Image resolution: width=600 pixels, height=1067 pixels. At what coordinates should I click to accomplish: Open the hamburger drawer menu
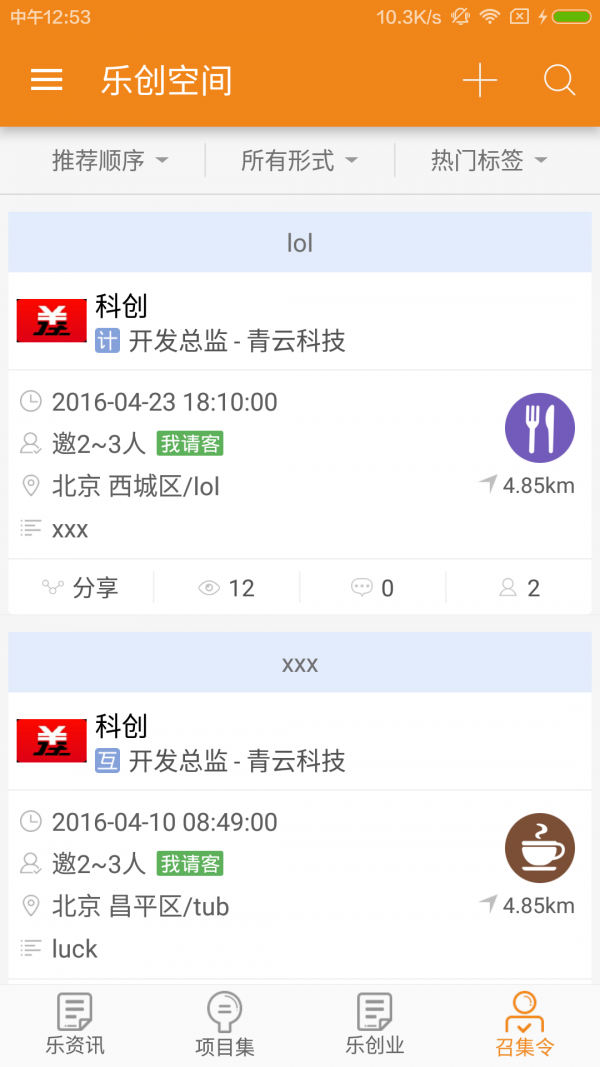(x=47, y=80)
